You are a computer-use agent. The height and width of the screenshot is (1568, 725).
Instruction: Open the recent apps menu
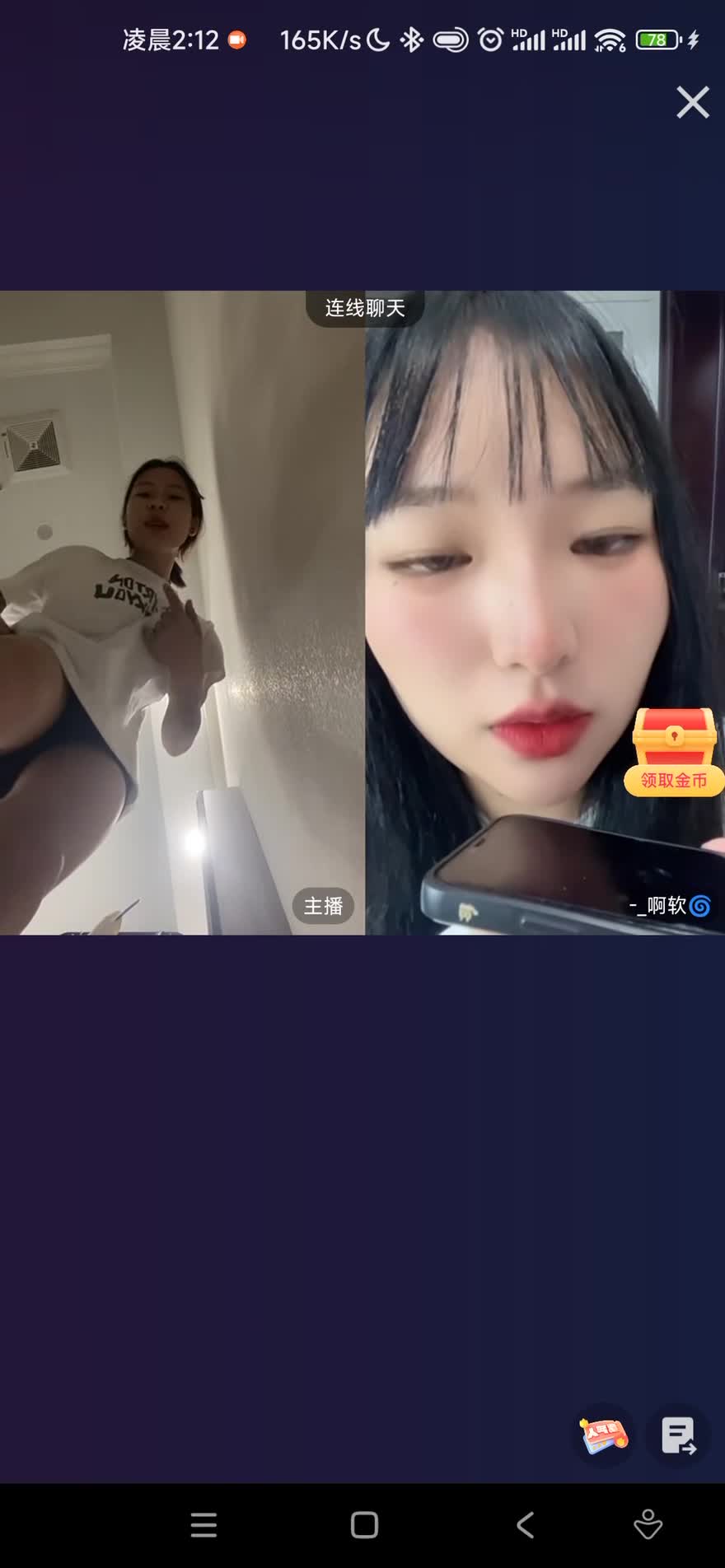point(203,1525)
